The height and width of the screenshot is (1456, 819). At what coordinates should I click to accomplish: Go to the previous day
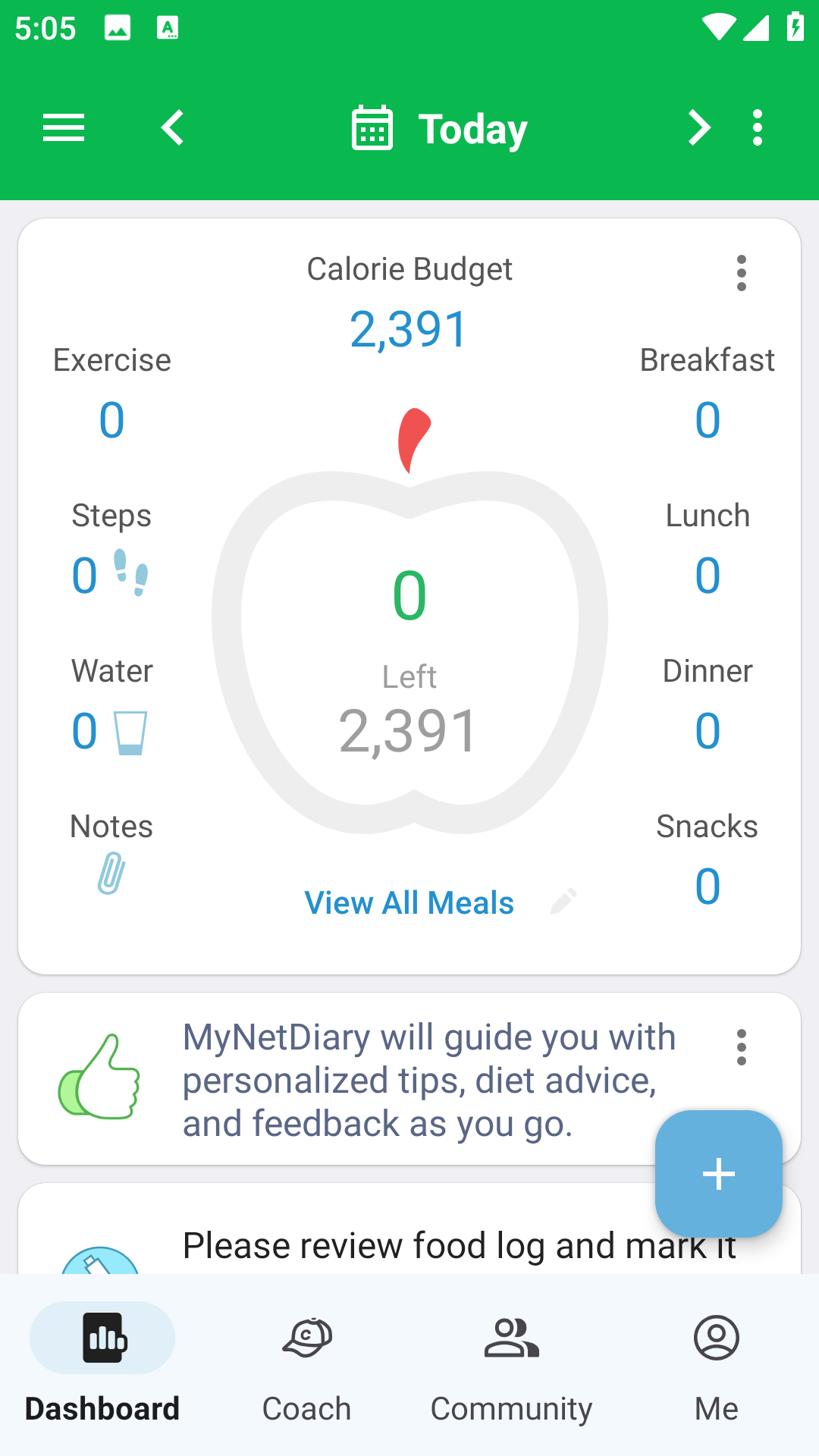(173, 127)
